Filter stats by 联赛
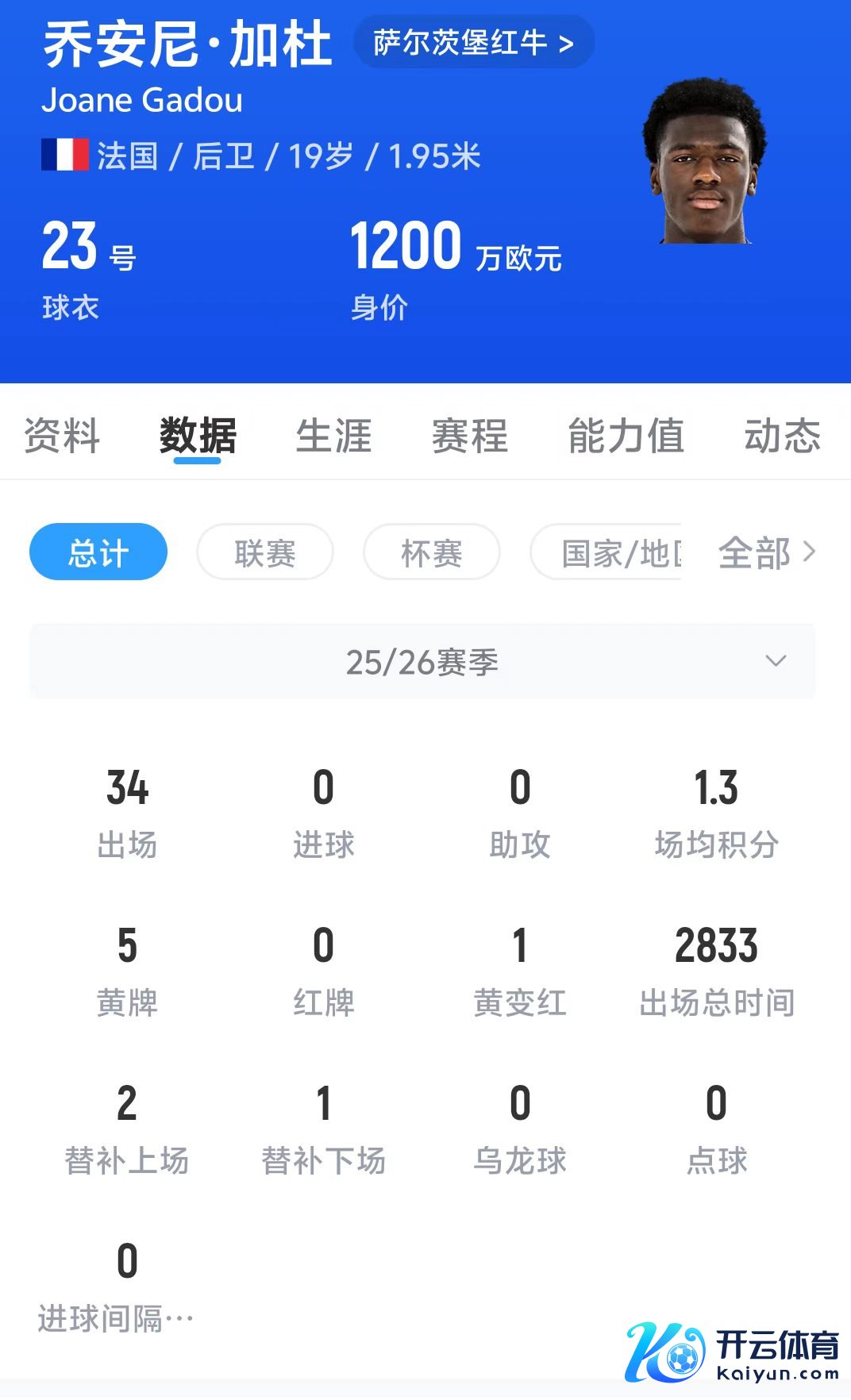This screenshot has width=851, height=1400. [x=265, y=552]
